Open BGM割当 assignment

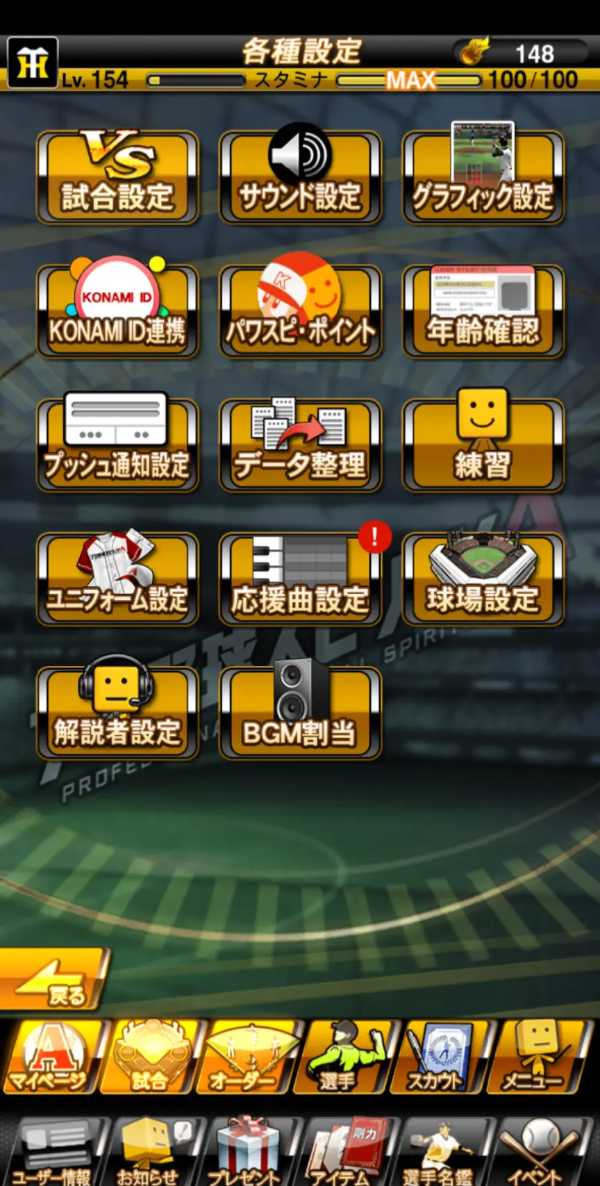pyautogui.click(x=300, y=713)
